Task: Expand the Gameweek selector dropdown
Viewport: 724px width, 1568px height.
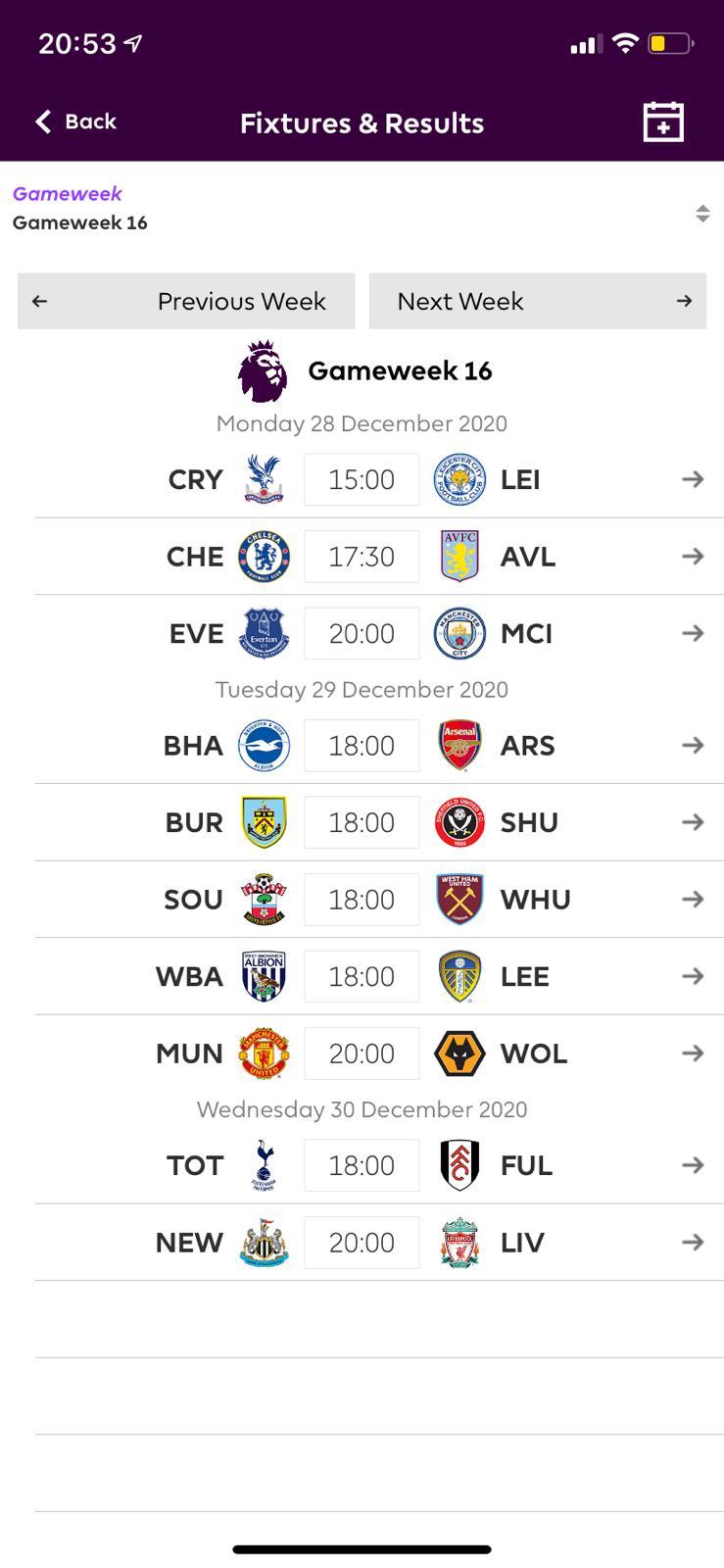Action: pyautogui.click(x=701, y=214)
